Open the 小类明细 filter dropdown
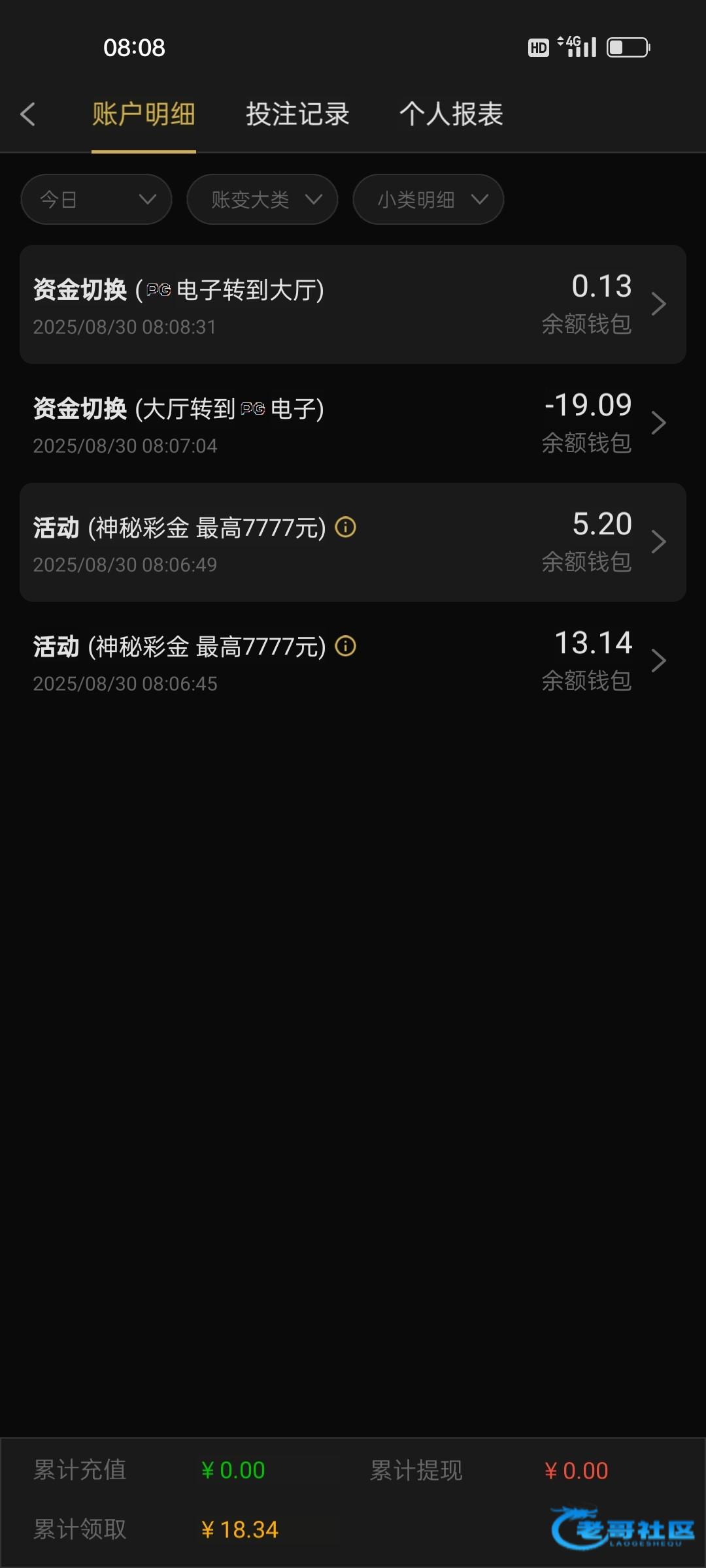Image resolution: width=706 pixels, height=1568 pixels. coord(428,199)
